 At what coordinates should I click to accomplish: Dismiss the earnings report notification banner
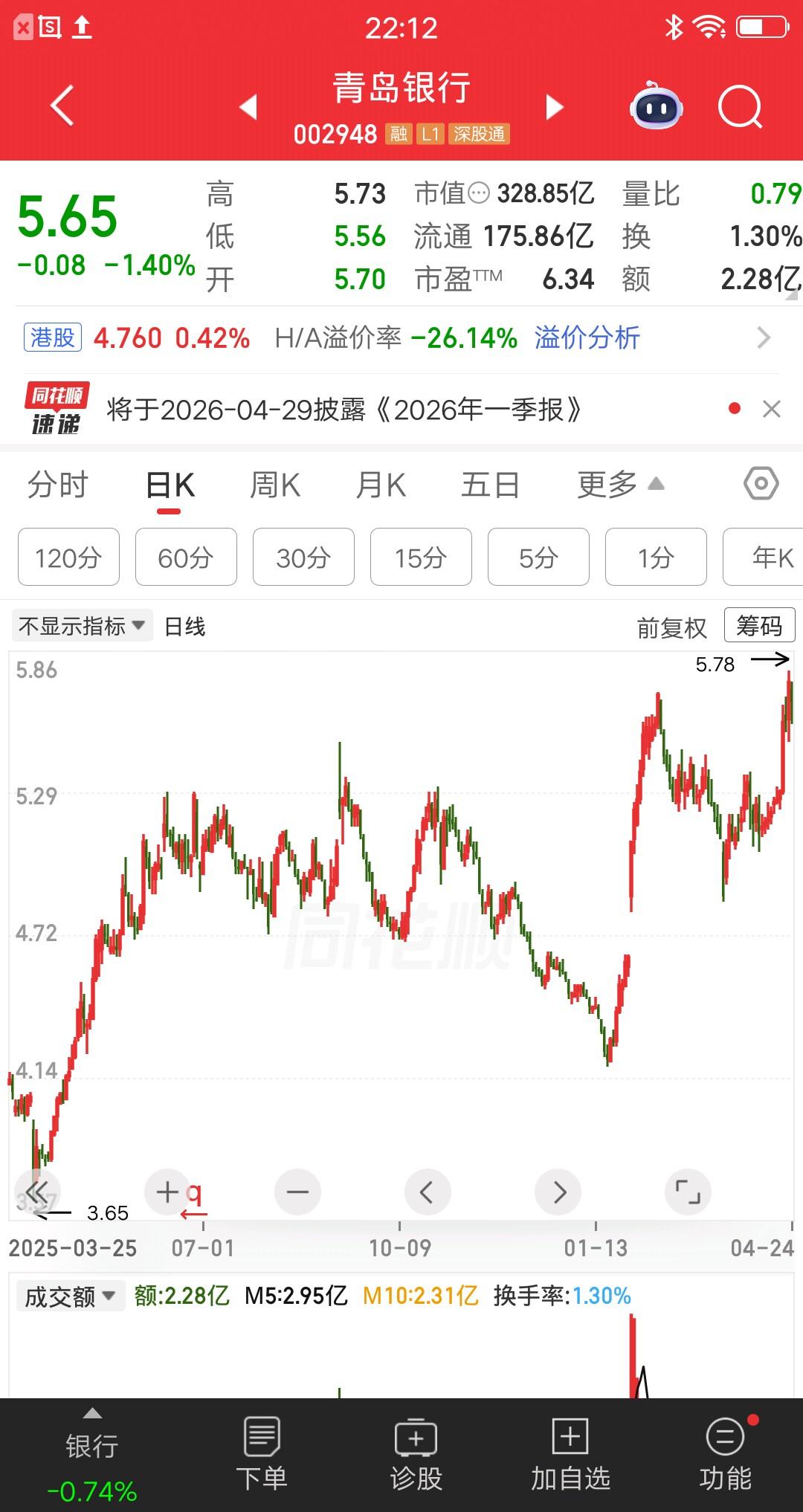pyautogui.click(x=771, y=409)
